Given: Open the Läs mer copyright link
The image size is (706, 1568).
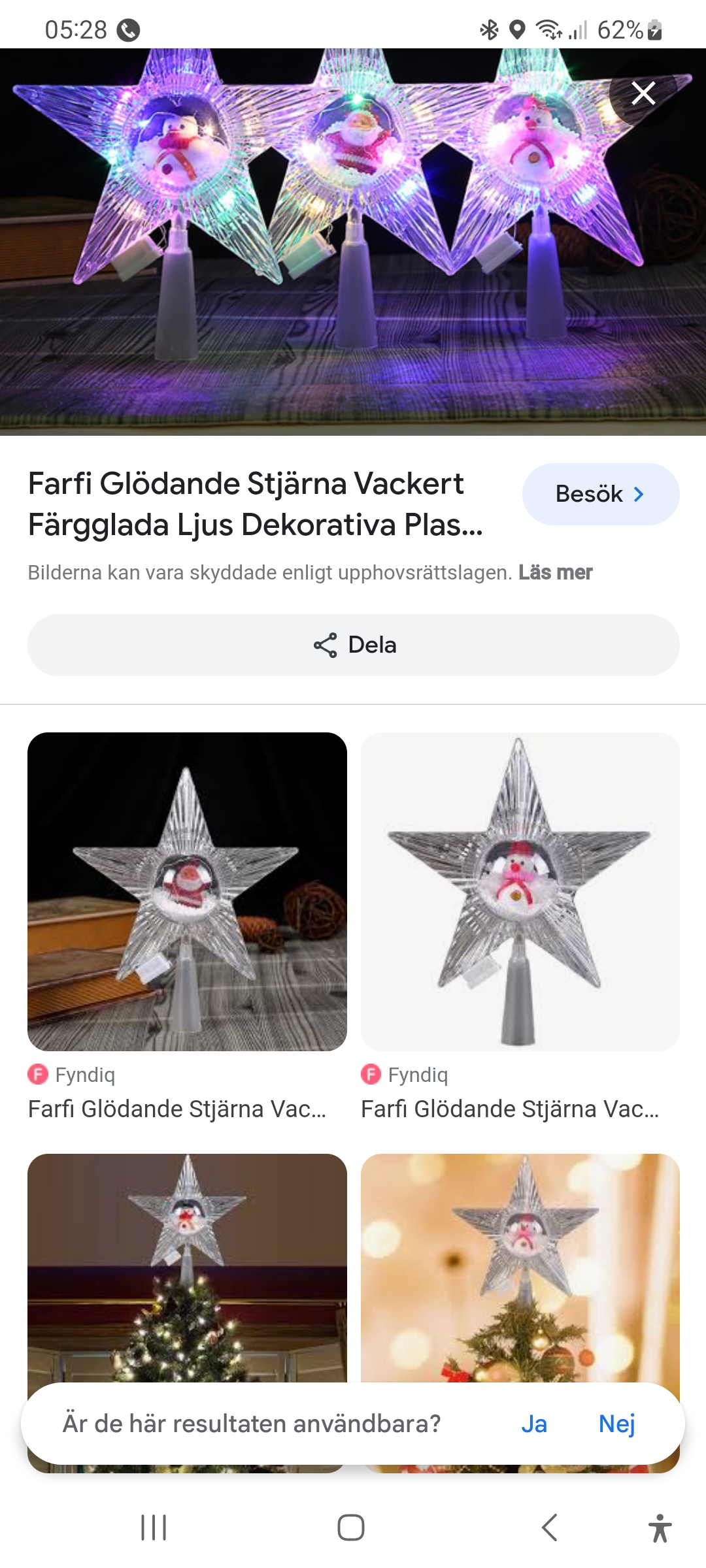Looking at the screenshot, I should pos(555,572).
